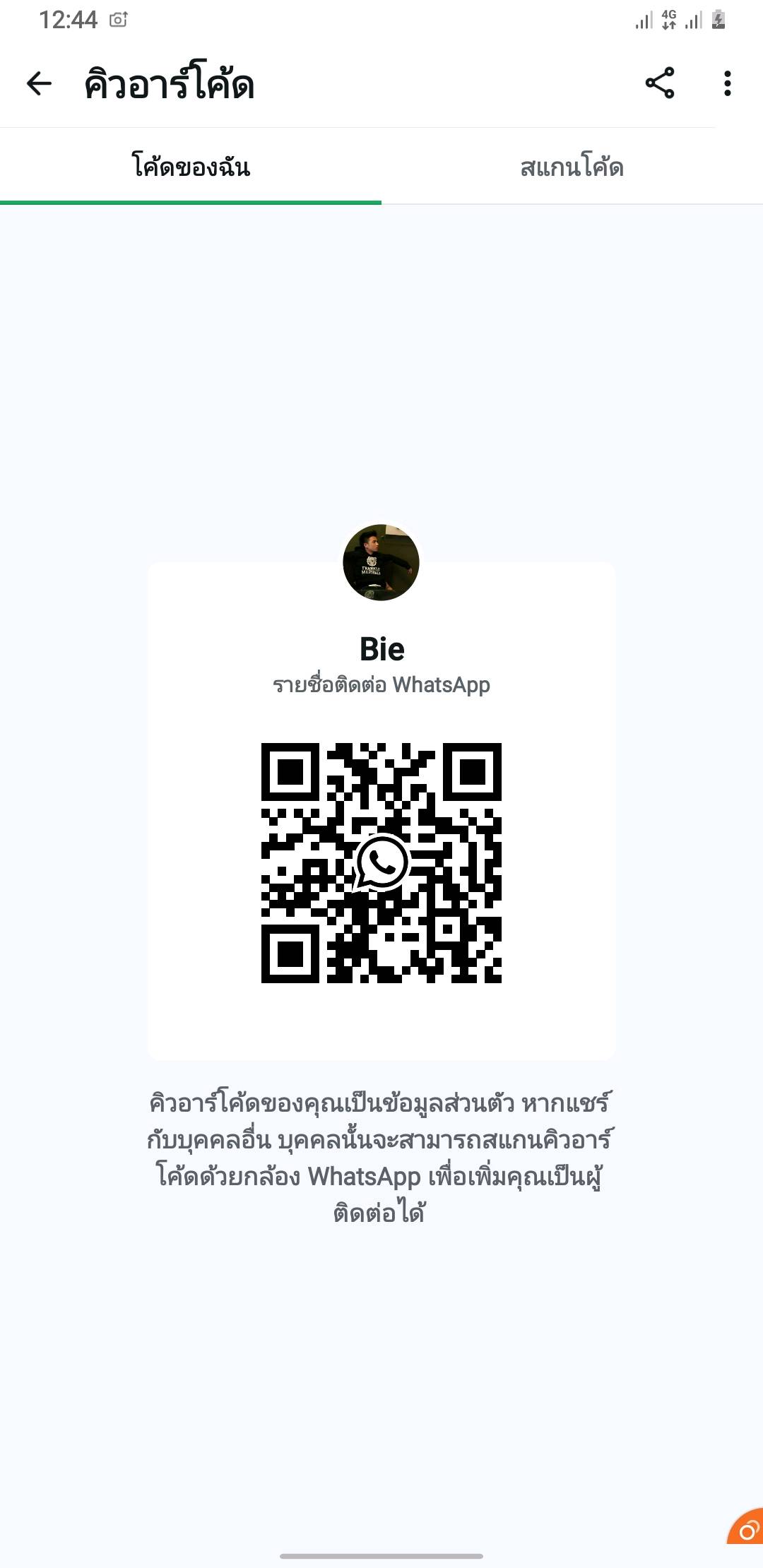This screenshot has height=1568, width=763.
Task: Switch to the สแกนโค้ด tab
Action: (572, 167)
